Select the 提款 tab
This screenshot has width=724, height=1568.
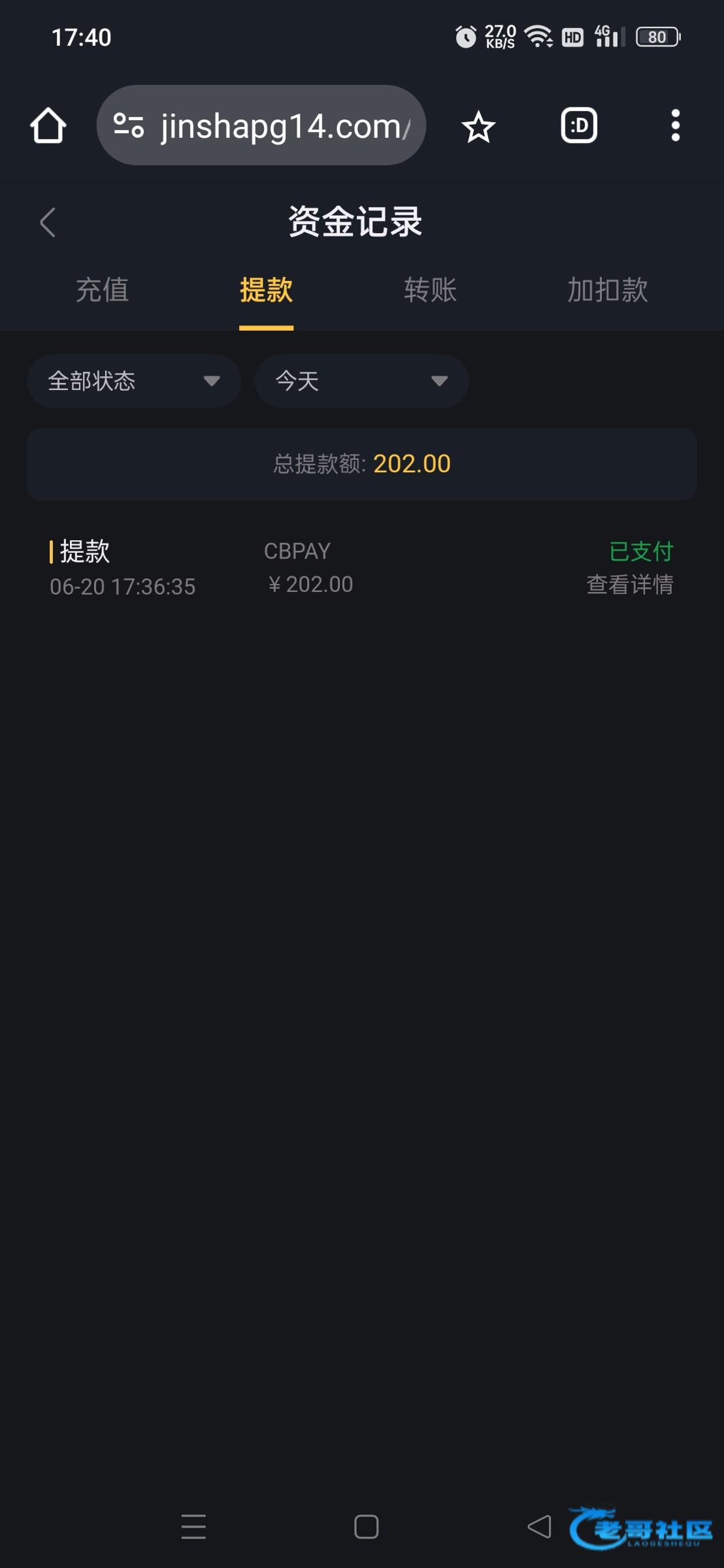[267, 290]
